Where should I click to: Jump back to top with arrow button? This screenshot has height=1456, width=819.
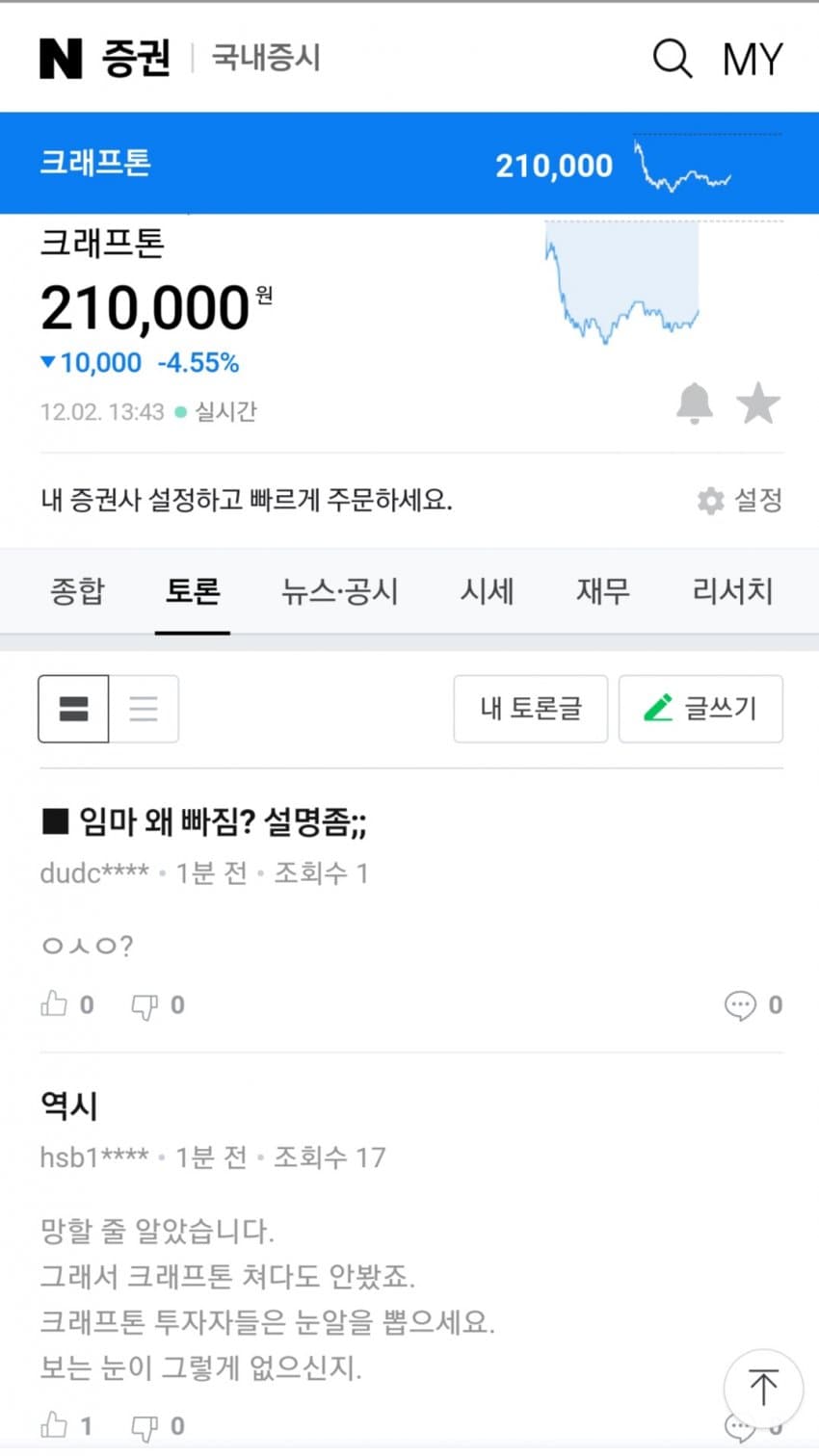click(763, 1388)
